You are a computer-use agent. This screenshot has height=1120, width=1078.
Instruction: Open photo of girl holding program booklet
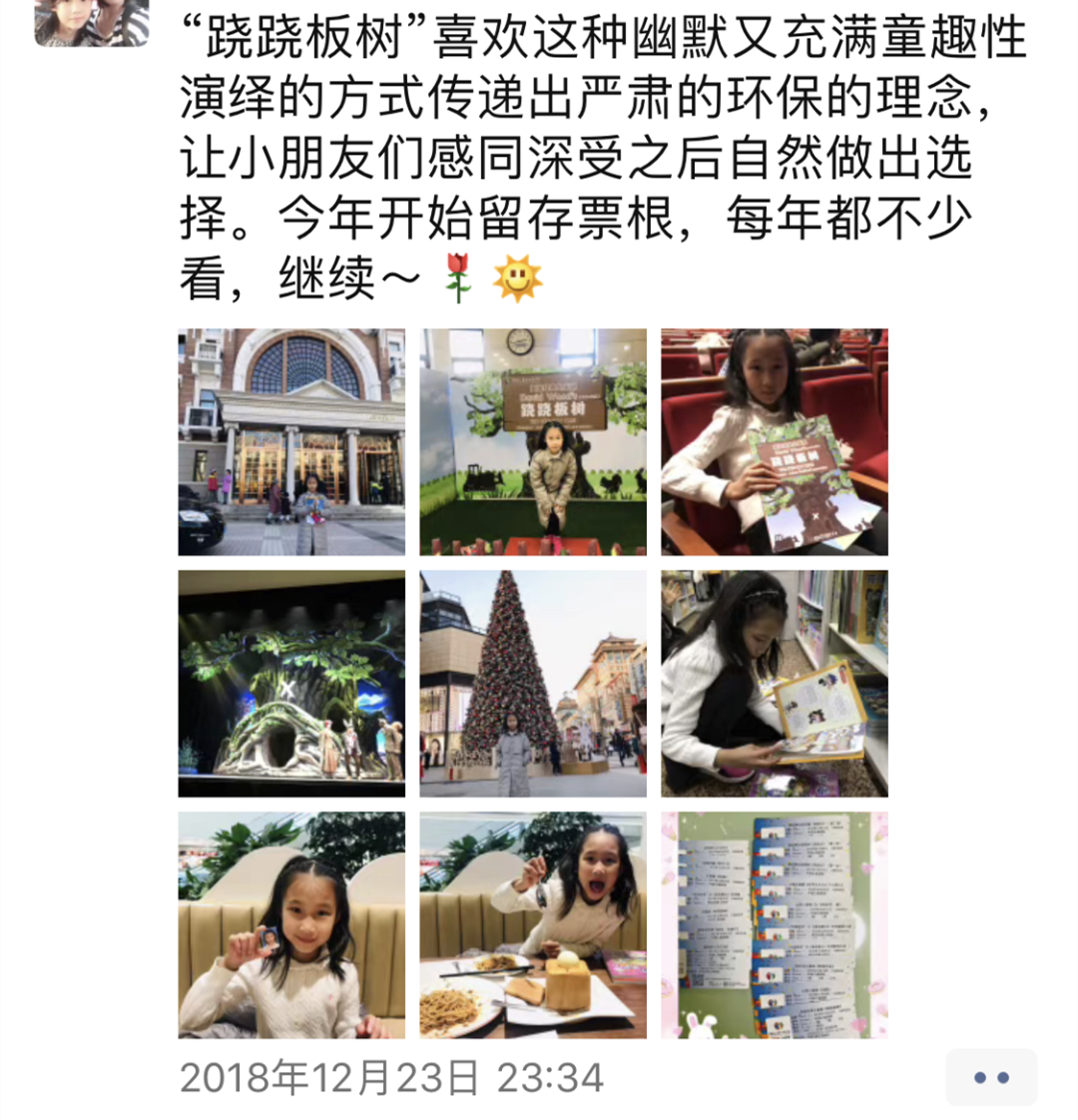[774, 441]
